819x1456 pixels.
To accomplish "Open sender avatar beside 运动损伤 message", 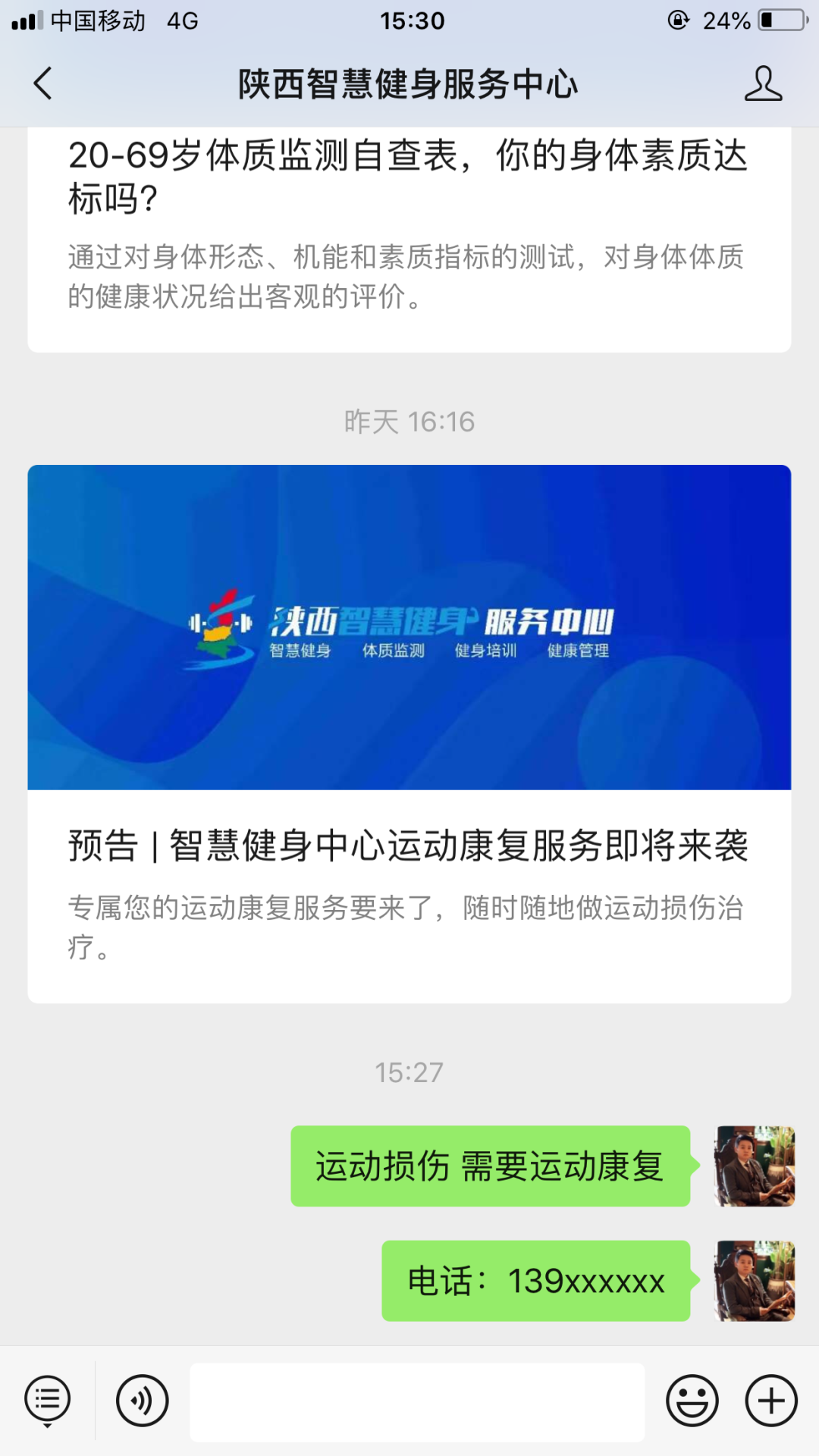I will [x=755, y=1166].
